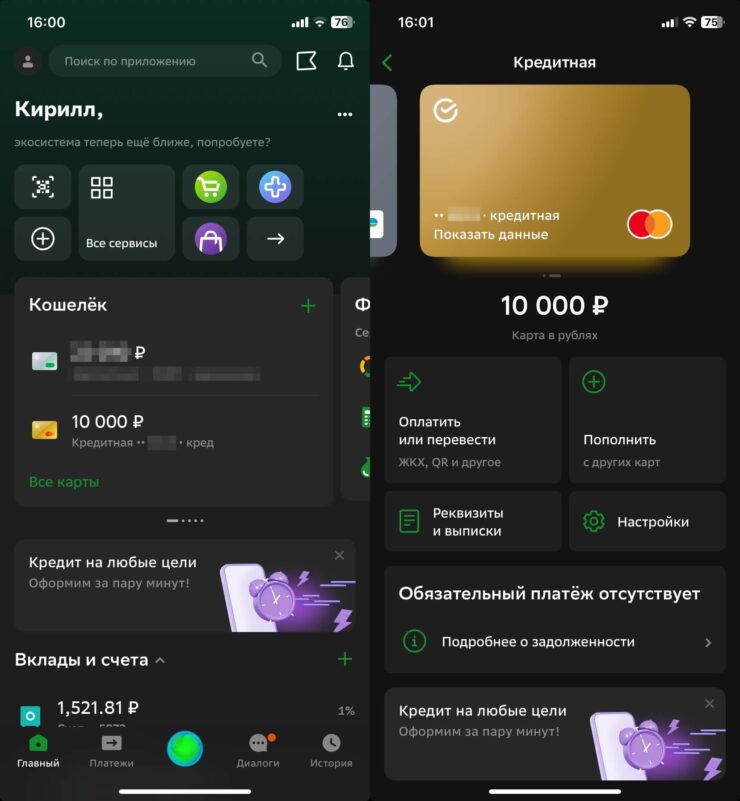Open the Все карты link

[64, 482]
